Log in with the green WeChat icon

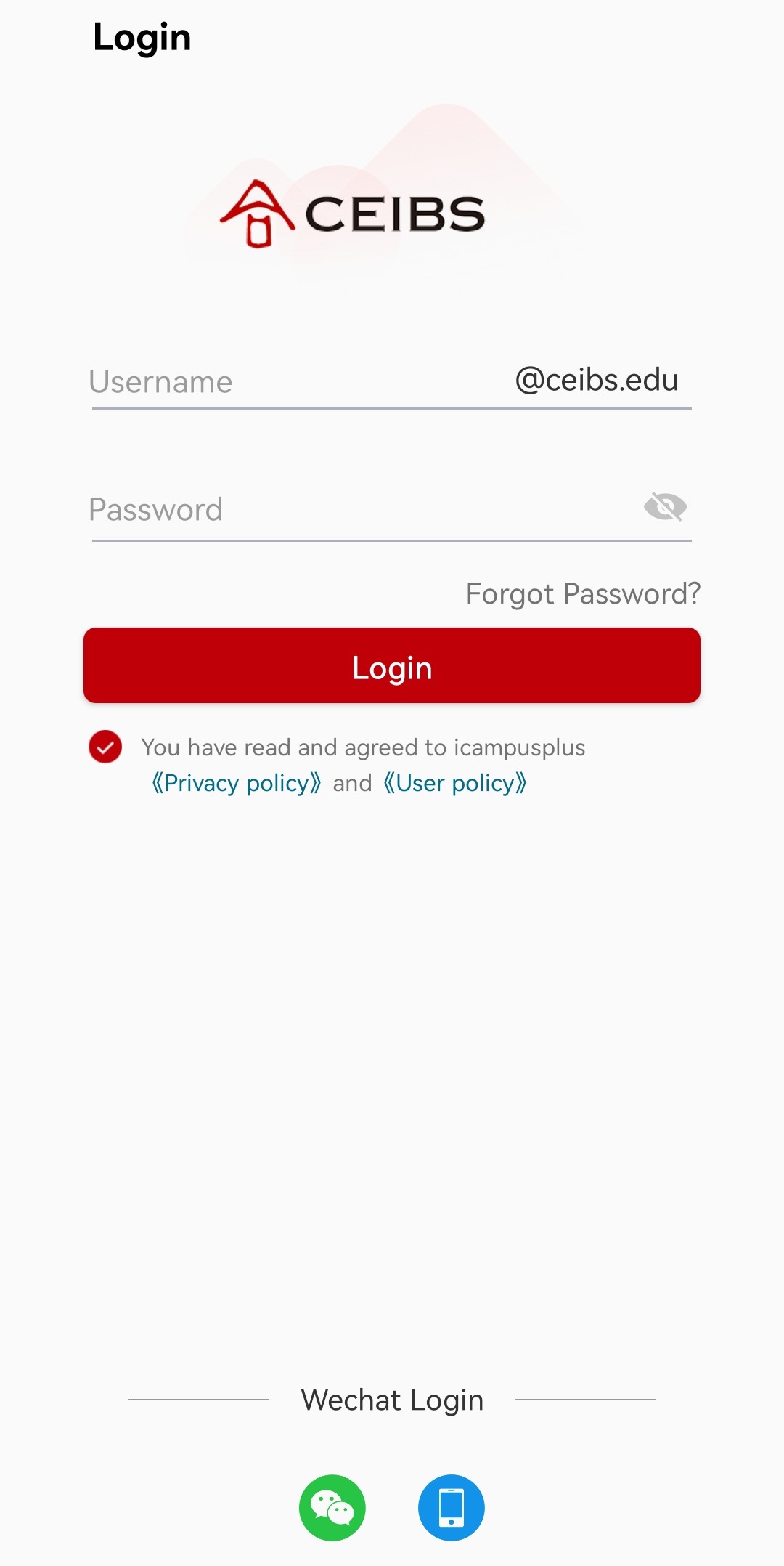(332, 1508)
